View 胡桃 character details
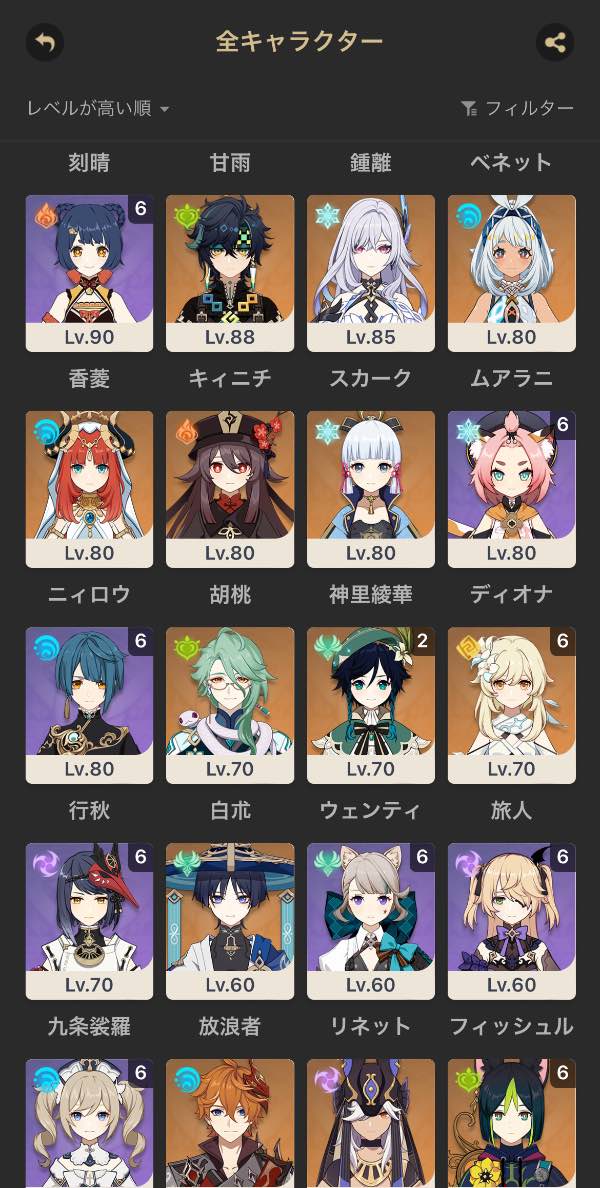This screenshot has width=600, height=1188. [x=230, y=489]
